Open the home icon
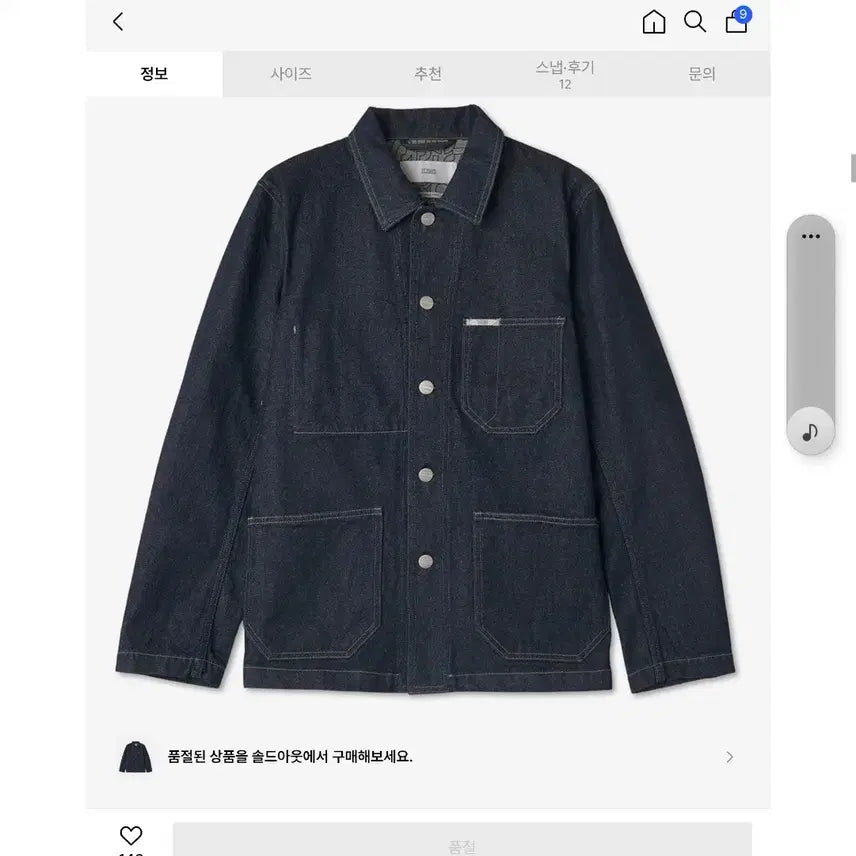 point(654,22)
